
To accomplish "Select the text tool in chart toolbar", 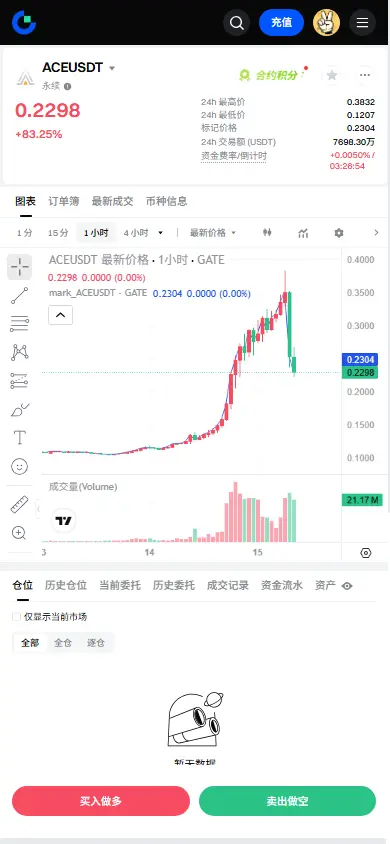I will point(19,437).
